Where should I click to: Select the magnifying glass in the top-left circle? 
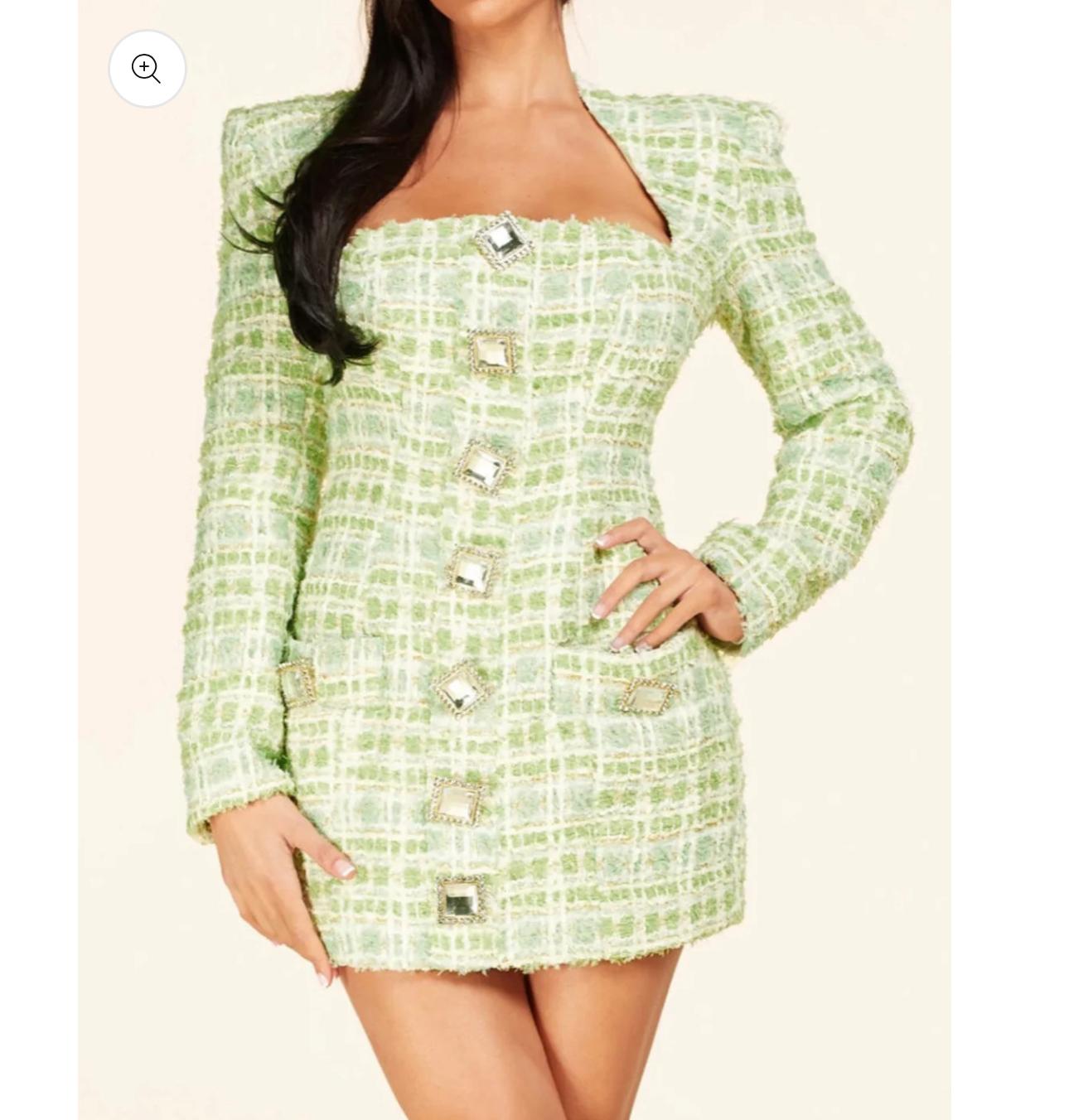pos(148,69)
